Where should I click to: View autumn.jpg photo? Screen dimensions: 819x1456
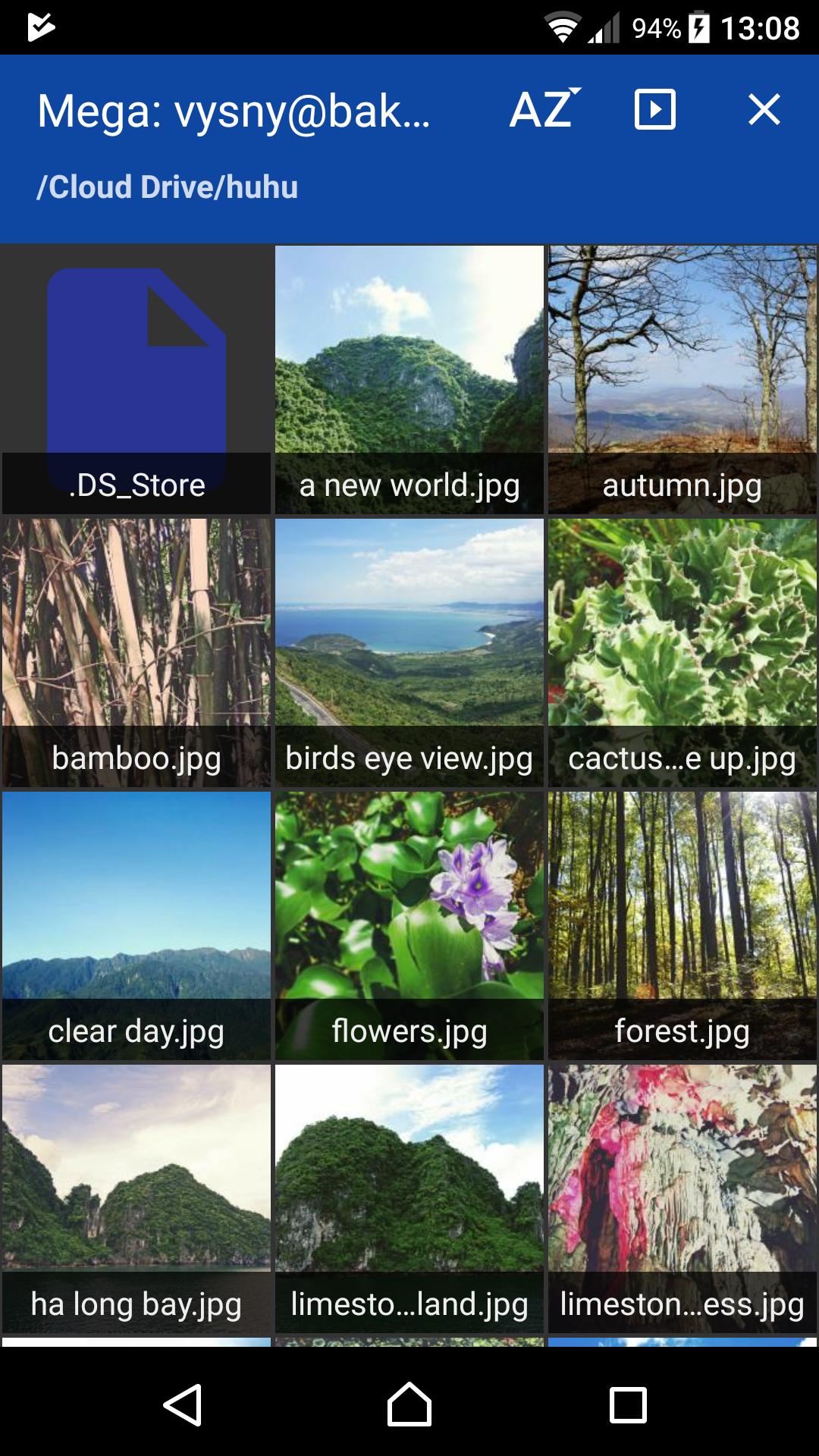point(682,379)
